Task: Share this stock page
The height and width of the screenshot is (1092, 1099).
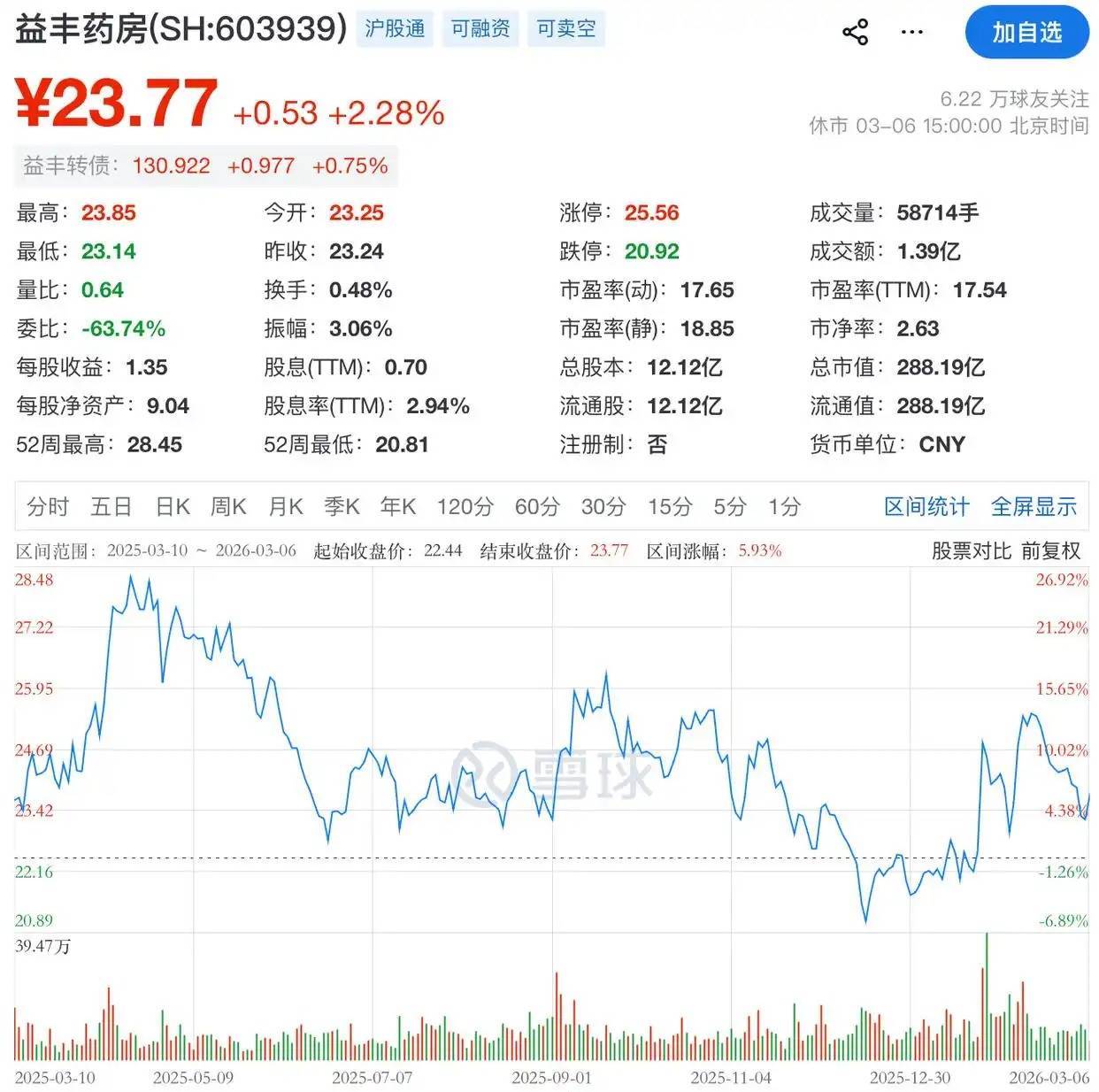Action: [x=855, y=33]
